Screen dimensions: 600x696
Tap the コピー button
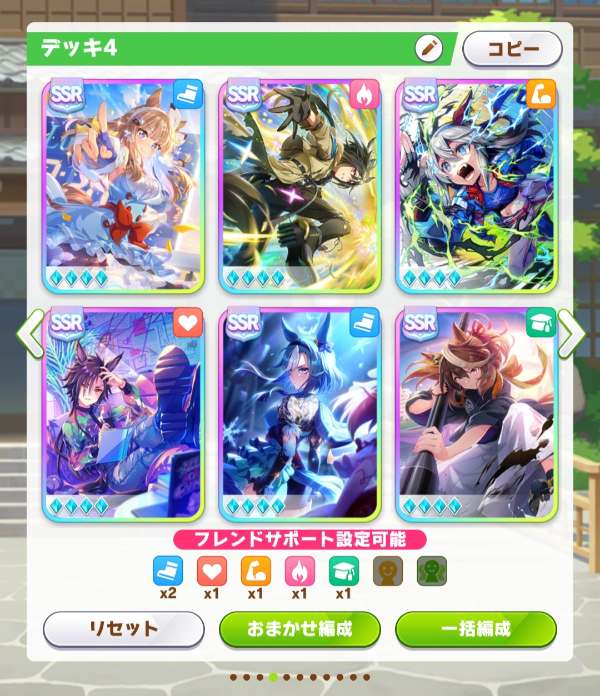point(513,48)
